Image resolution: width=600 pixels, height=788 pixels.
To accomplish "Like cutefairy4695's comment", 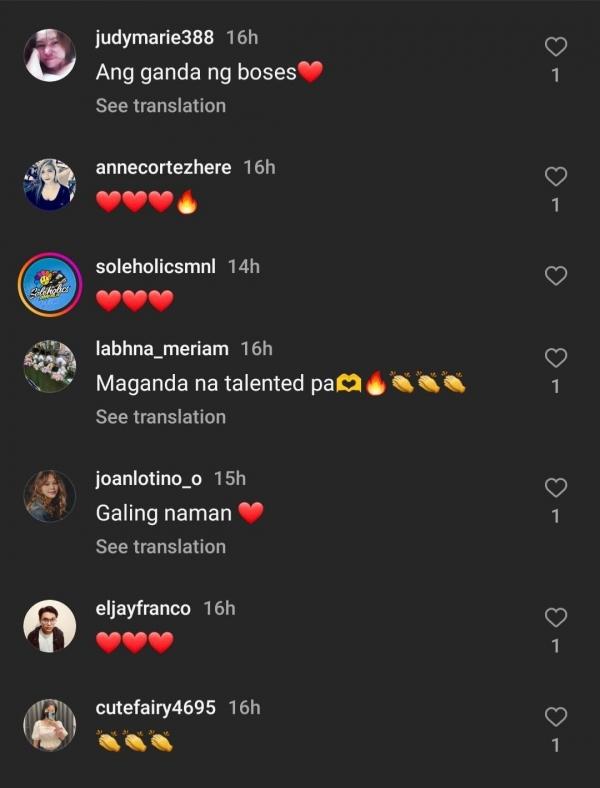I will 556,716.
